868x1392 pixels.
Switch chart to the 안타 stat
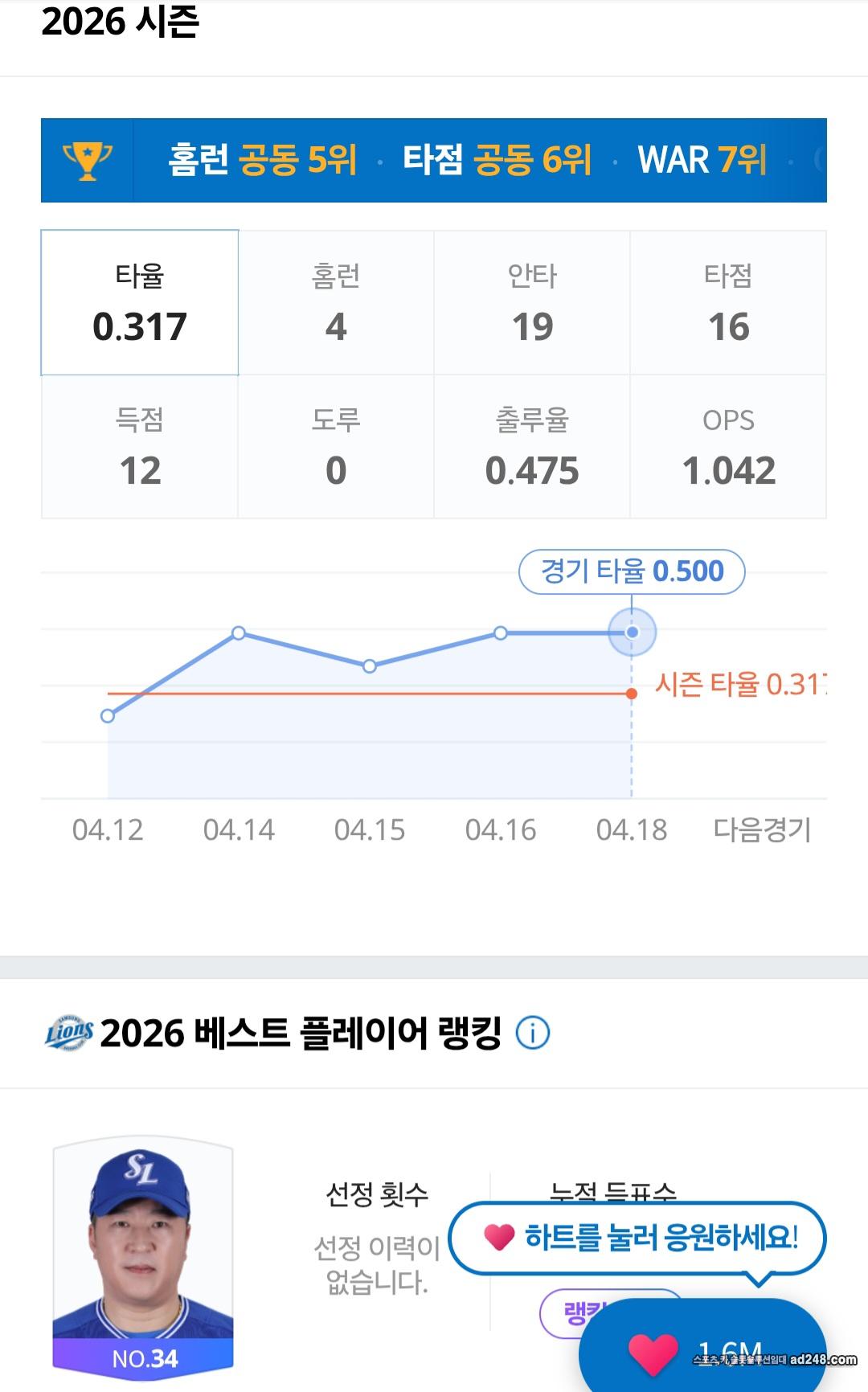[x=532, y=303]
